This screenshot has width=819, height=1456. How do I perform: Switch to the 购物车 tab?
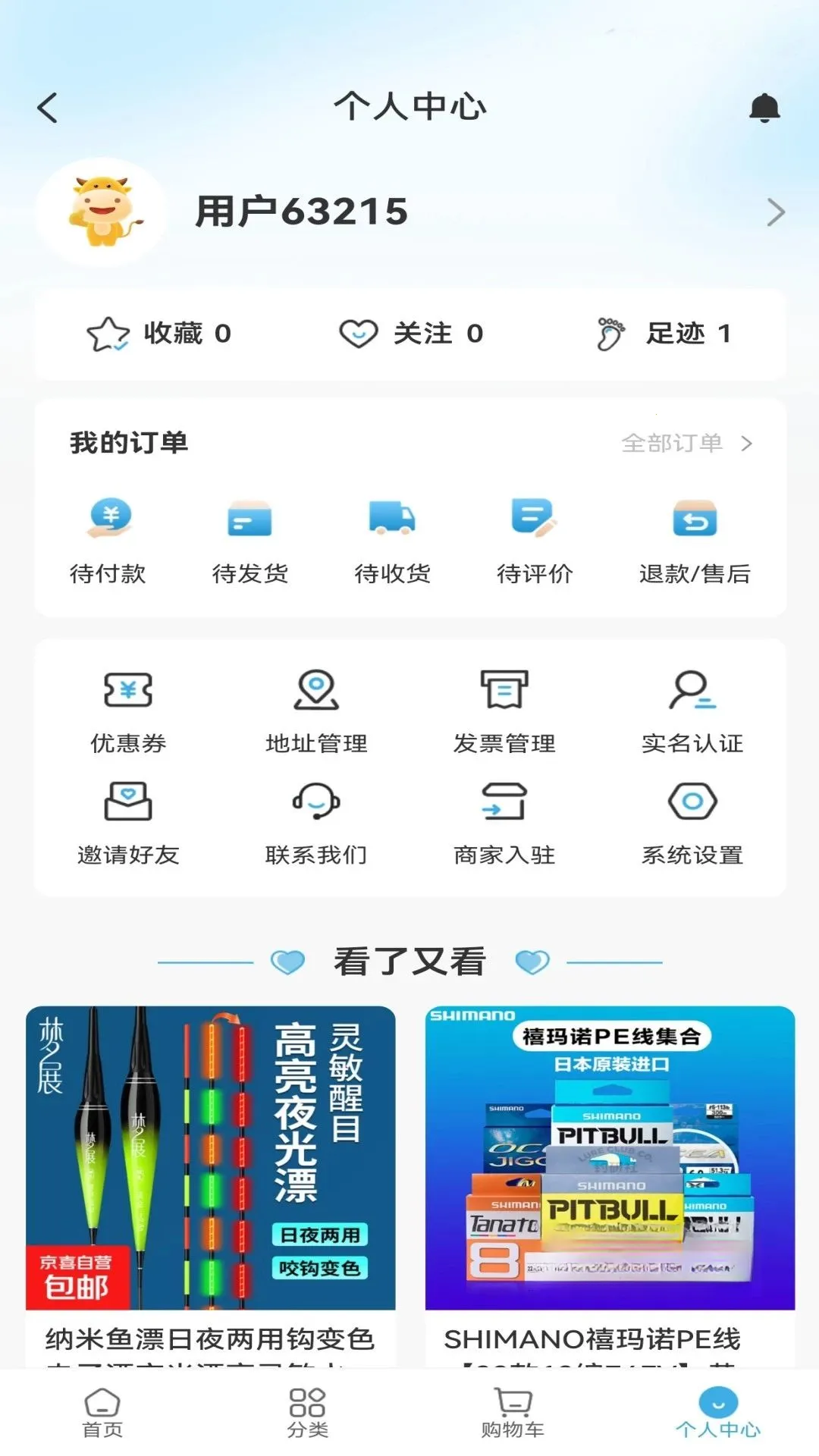513,1413
